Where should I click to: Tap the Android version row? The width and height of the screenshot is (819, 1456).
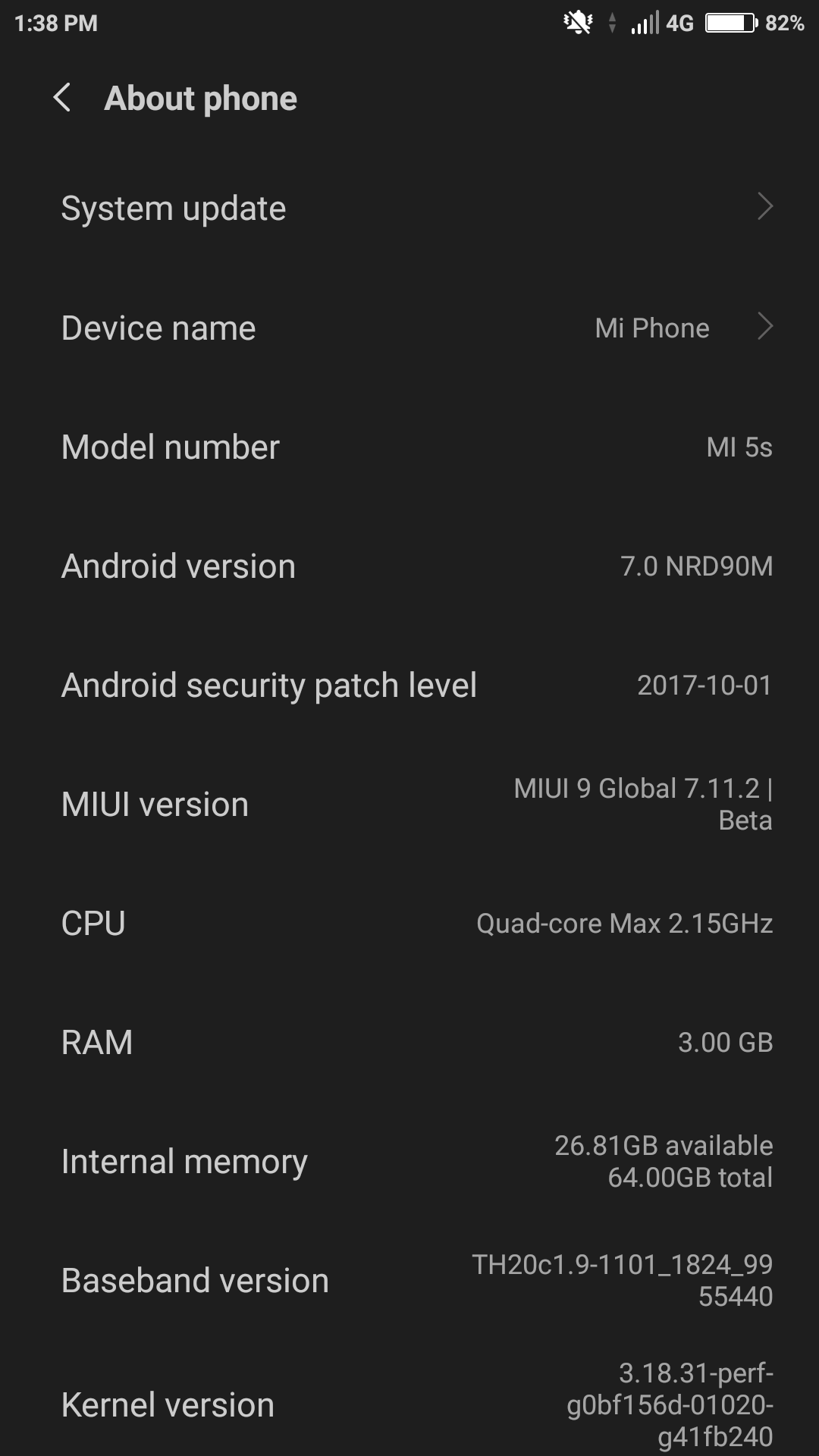[409, 566]
